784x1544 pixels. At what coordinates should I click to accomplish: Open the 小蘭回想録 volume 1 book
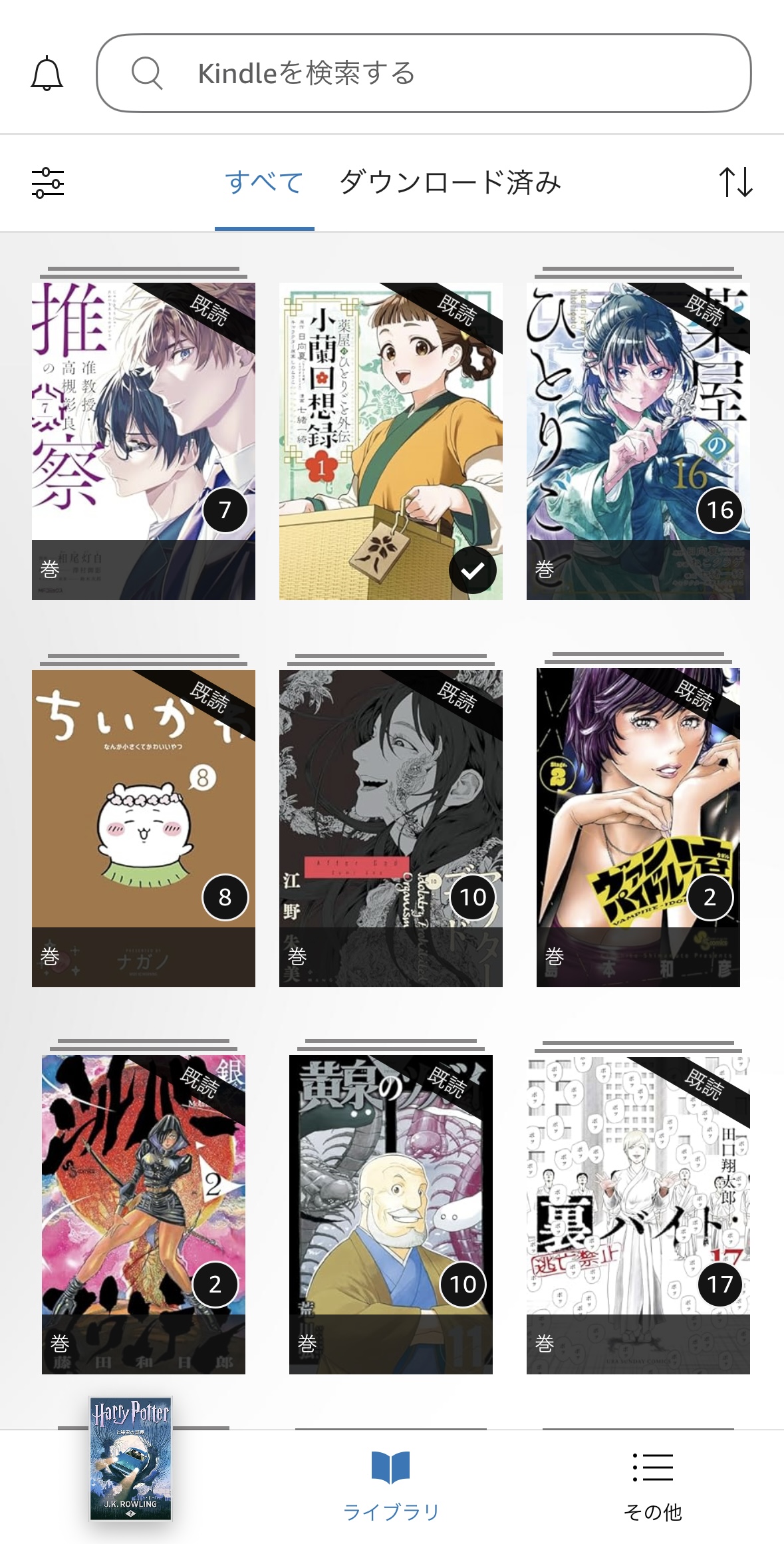[390, 441]
